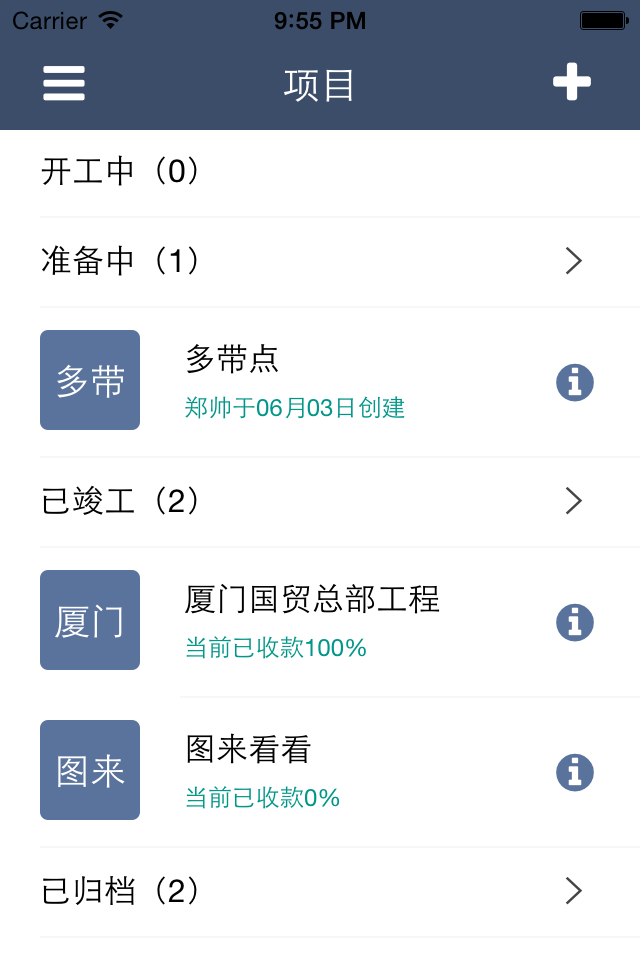Open the 多带点 project
The image size is (640, 960).
coord(300,381)
